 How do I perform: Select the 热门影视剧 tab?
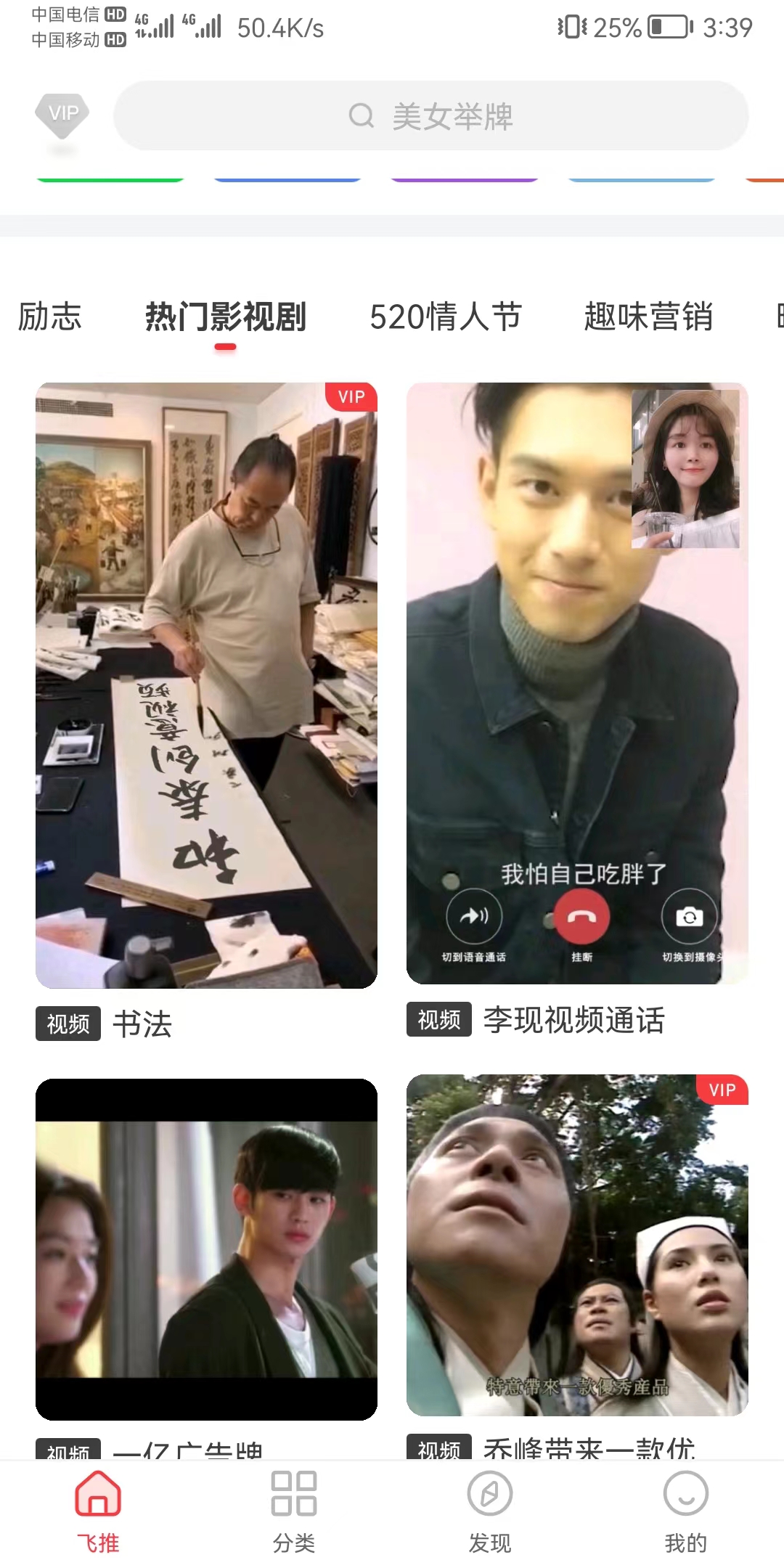coord(225,317)
